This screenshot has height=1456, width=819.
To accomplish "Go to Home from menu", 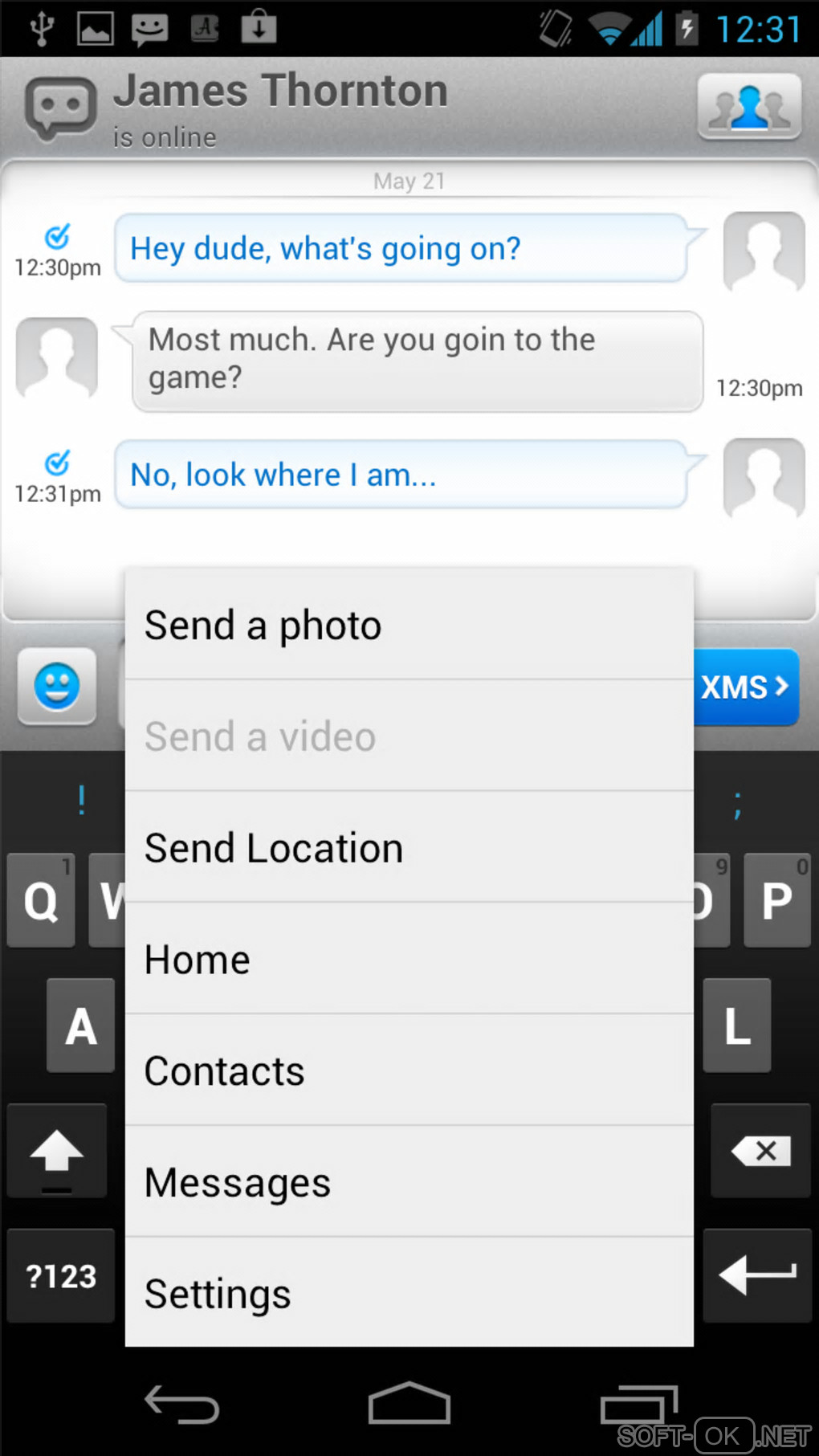I will [x=409, y=960].
